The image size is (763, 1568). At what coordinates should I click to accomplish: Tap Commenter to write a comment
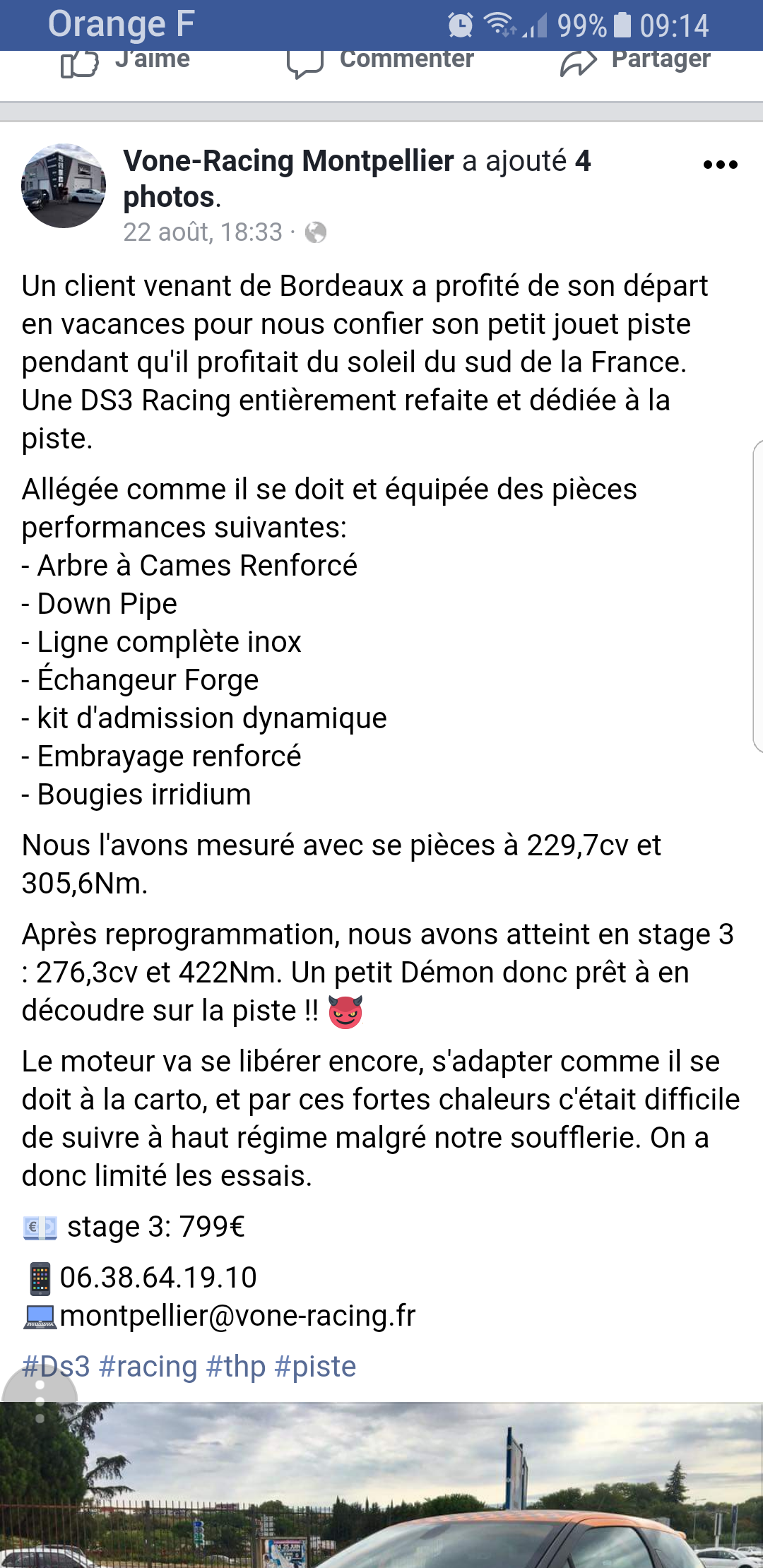(380, 62)
